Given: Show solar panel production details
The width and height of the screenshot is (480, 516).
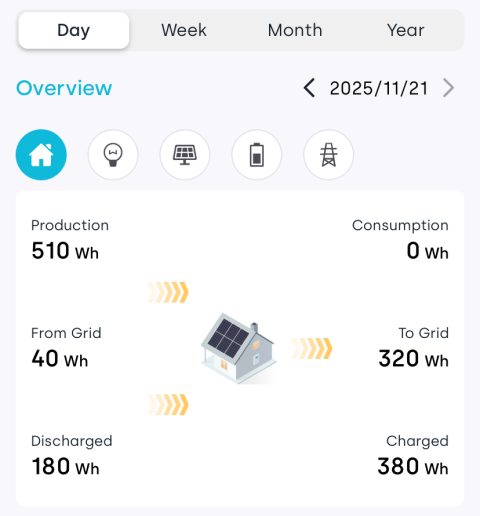Looking at the screenshot, I should pyautogui.click(x=185, y=155).
